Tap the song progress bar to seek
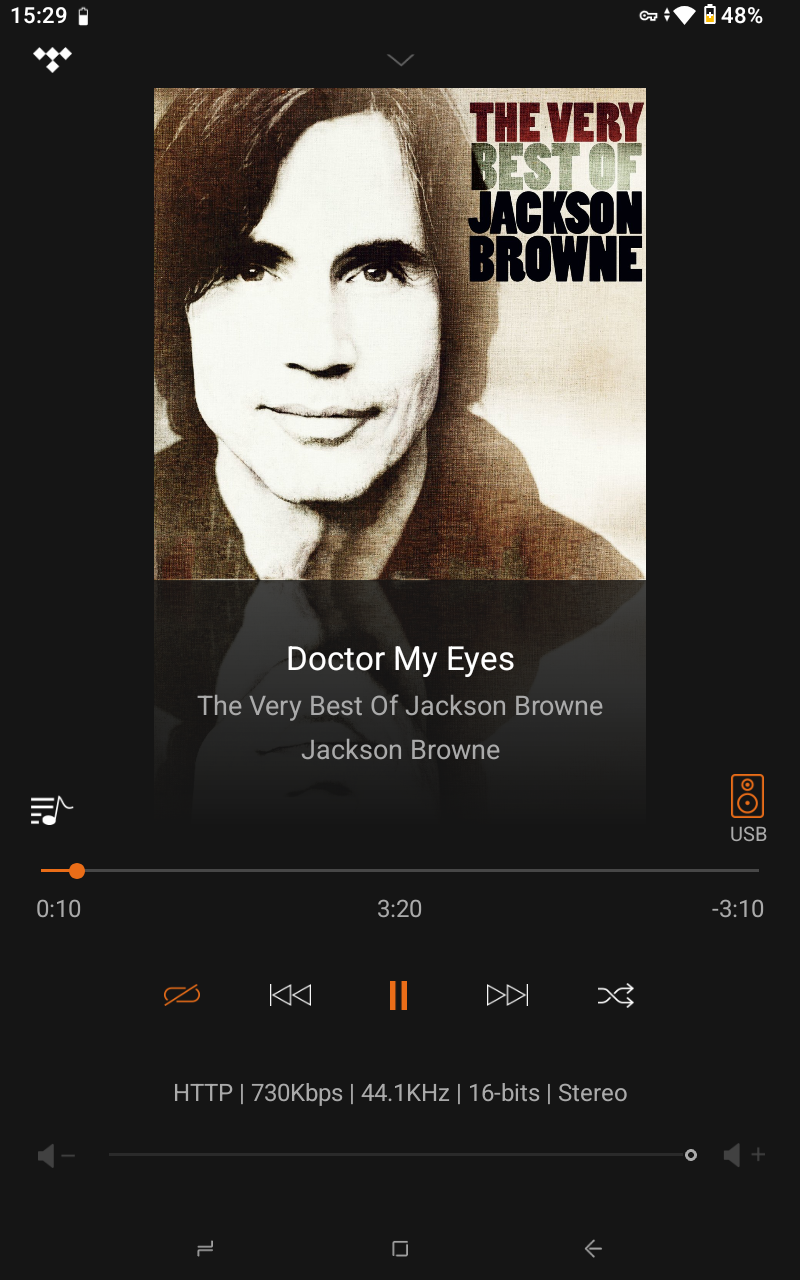Image resolution: width=800 pixels, height=1280 pixels. point(400,871)
